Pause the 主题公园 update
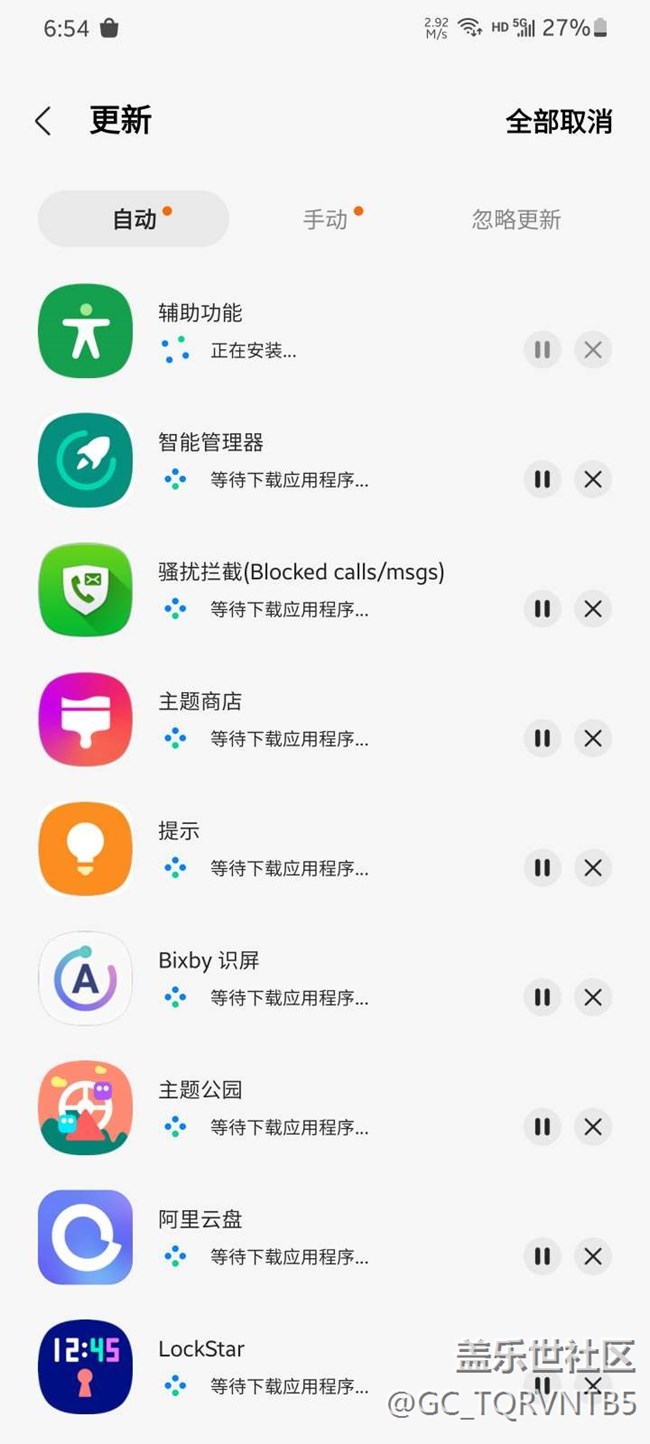The image size is (650, 1444). [542, 1127]
